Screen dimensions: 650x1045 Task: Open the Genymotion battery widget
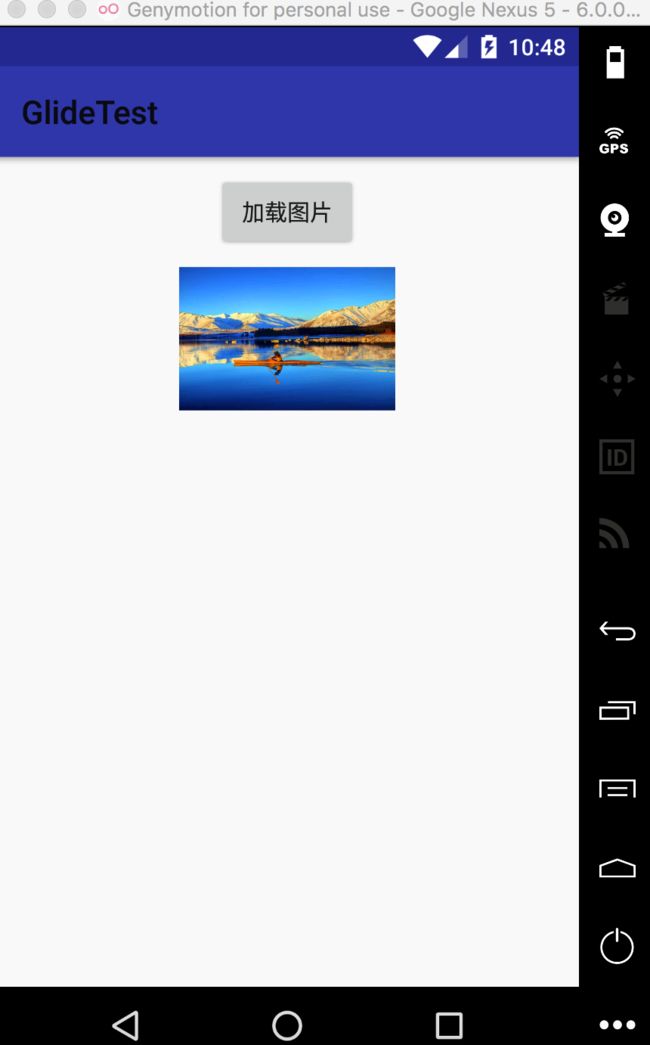coord(615,62)
